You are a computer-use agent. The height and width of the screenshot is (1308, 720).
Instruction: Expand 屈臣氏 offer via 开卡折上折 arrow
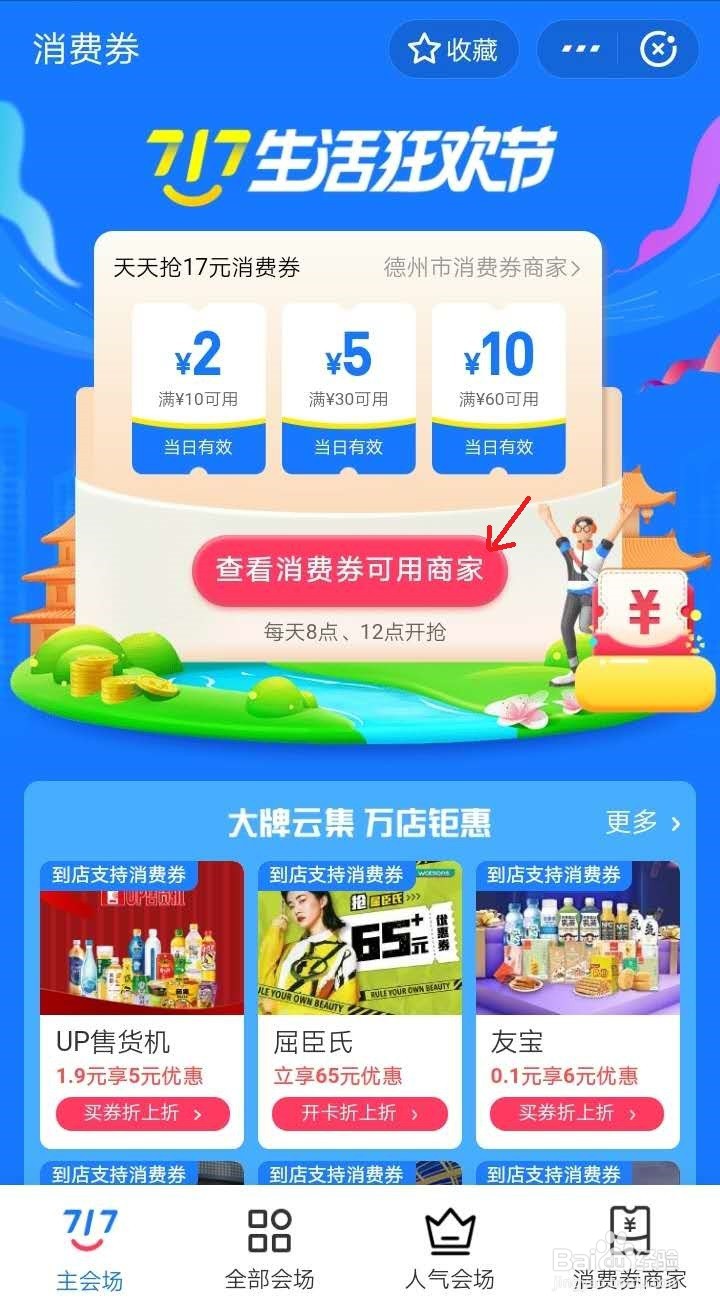tap(358, 1114)
